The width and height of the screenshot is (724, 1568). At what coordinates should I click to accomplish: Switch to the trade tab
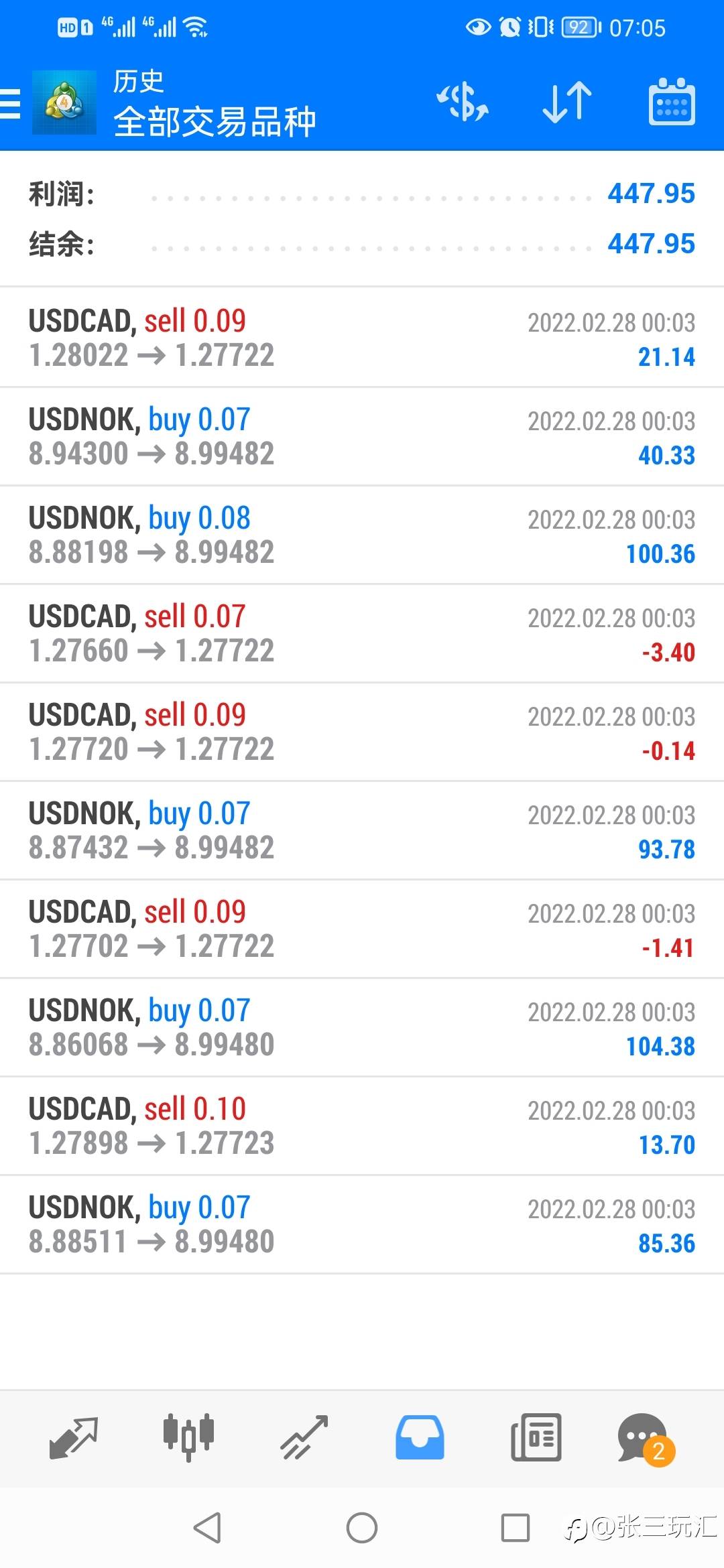pyautogui.click(x=304, y=1437)
